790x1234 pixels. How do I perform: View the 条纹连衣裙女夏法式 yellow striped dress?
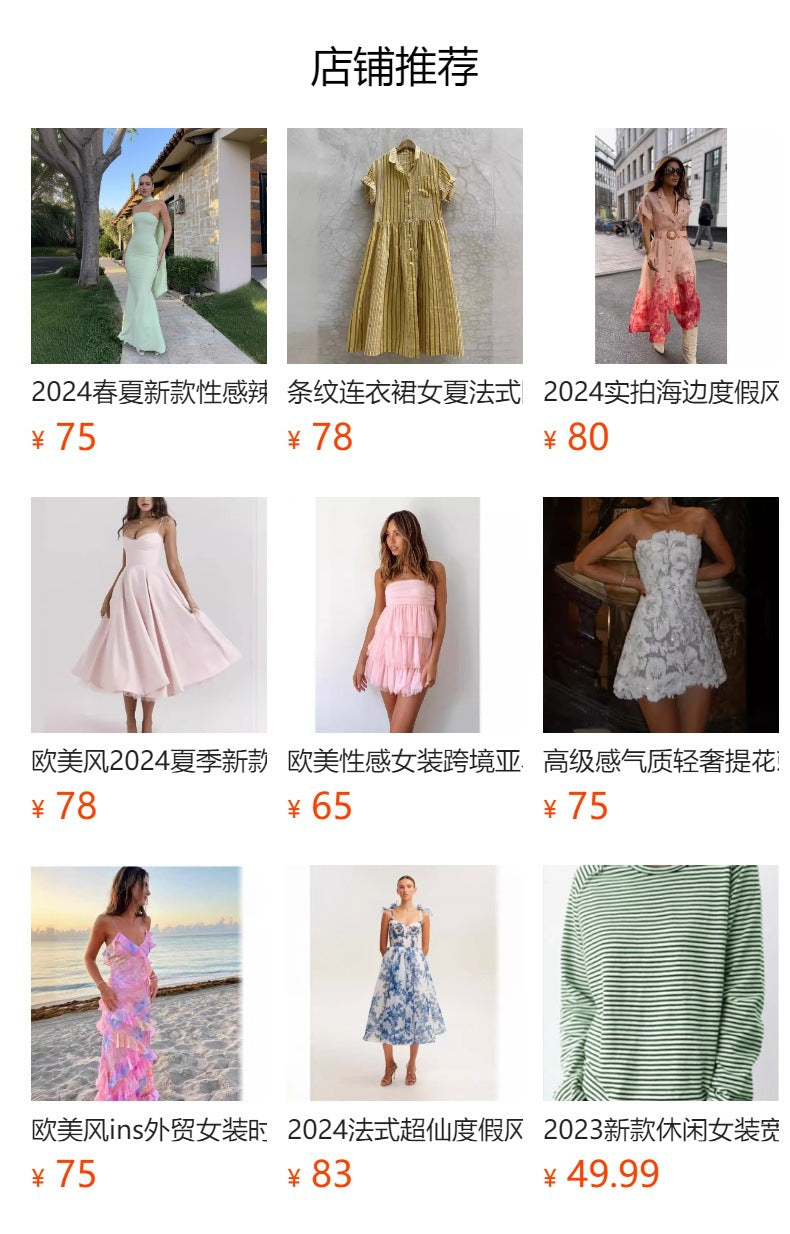click(405, 246)
